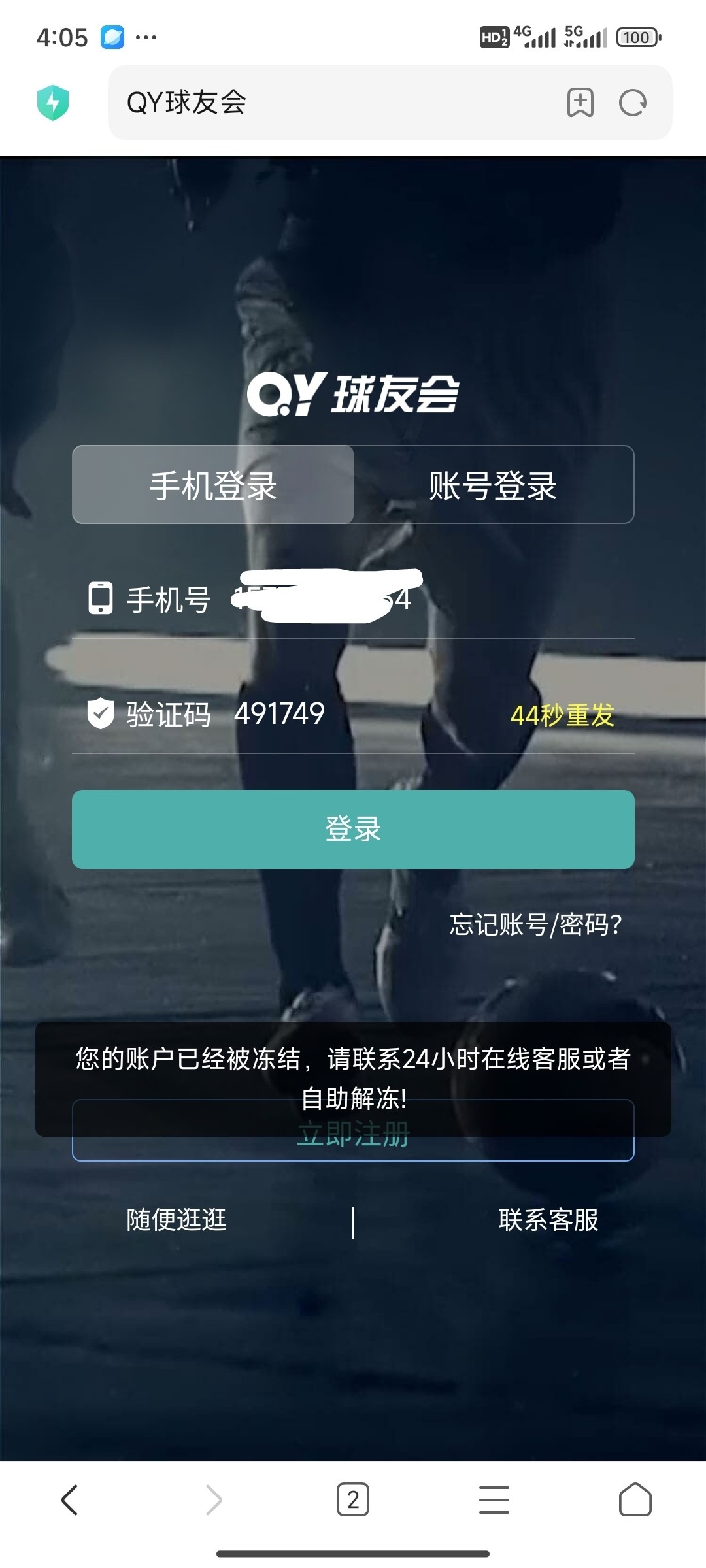Go to the browser home page

pos(635,1499)
